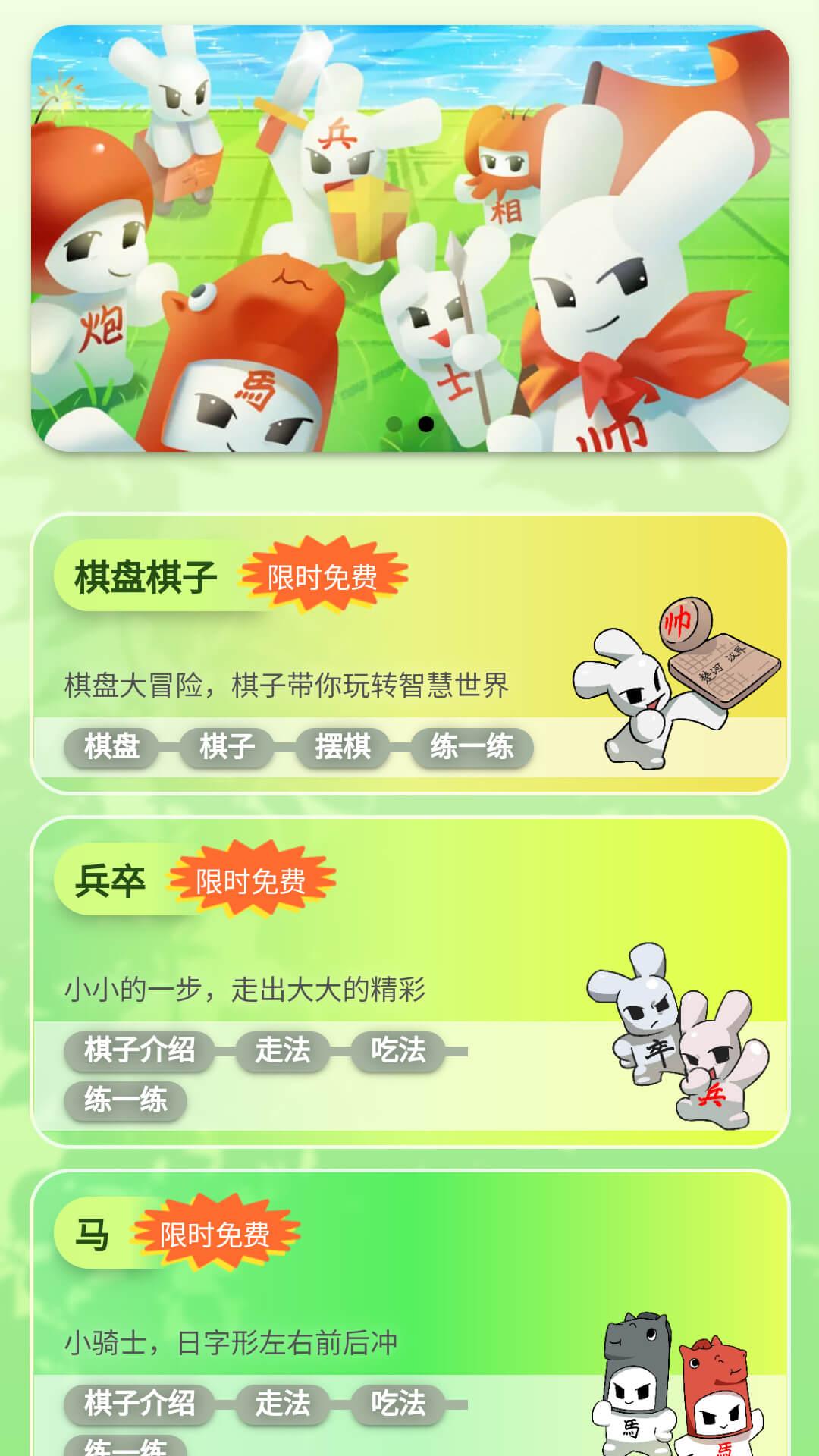
Task: Open 吃法 lesson under 兵卒
Action: tap(398, 1050)
